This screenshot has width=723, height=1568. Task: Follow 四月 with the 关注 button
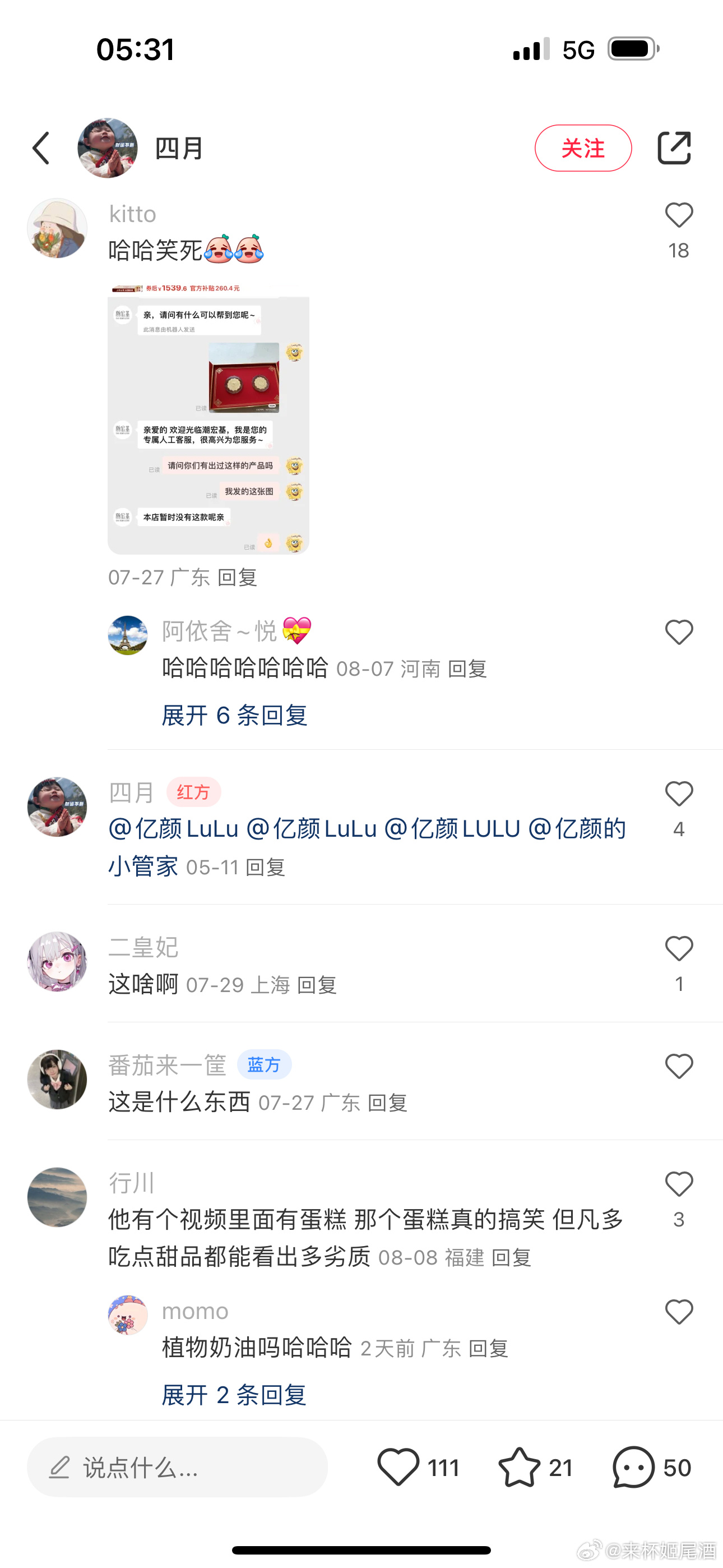[x=582, y=148]
